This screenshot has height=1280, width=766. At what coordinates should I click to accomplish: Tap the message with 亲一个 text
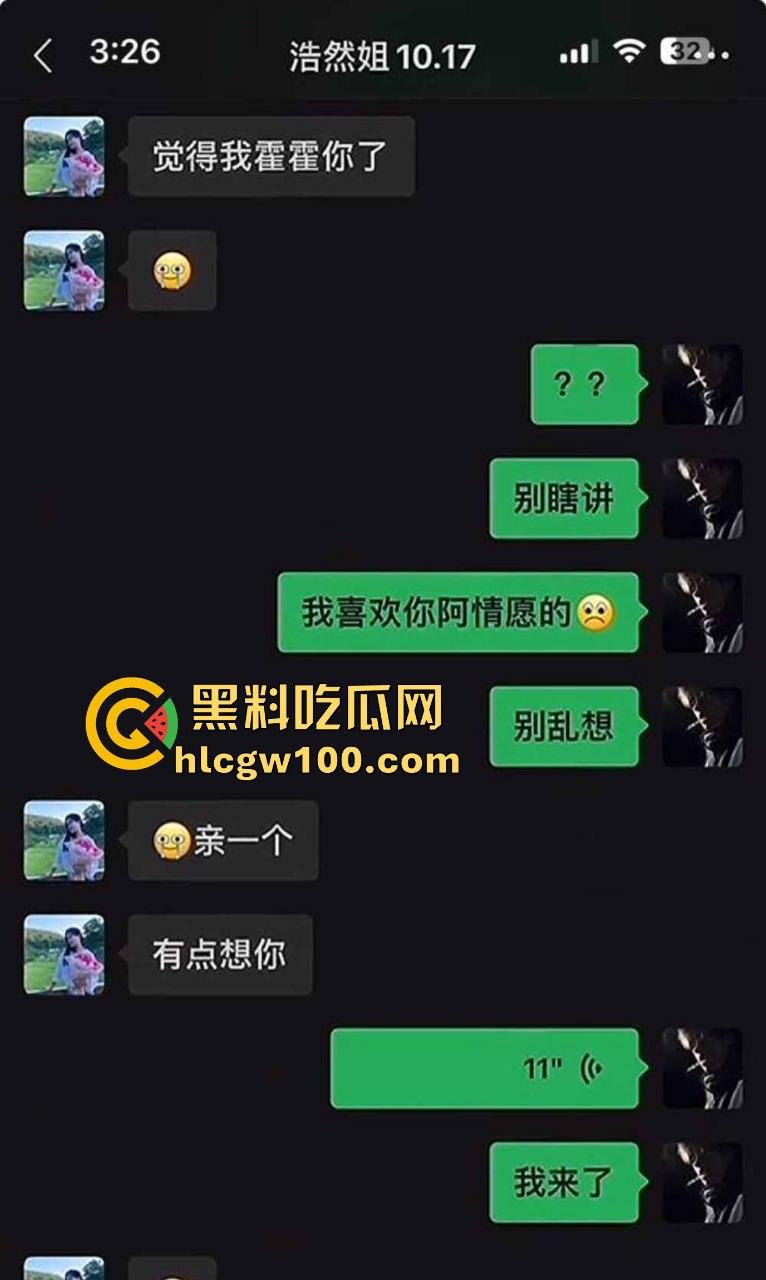pos(222,840)
